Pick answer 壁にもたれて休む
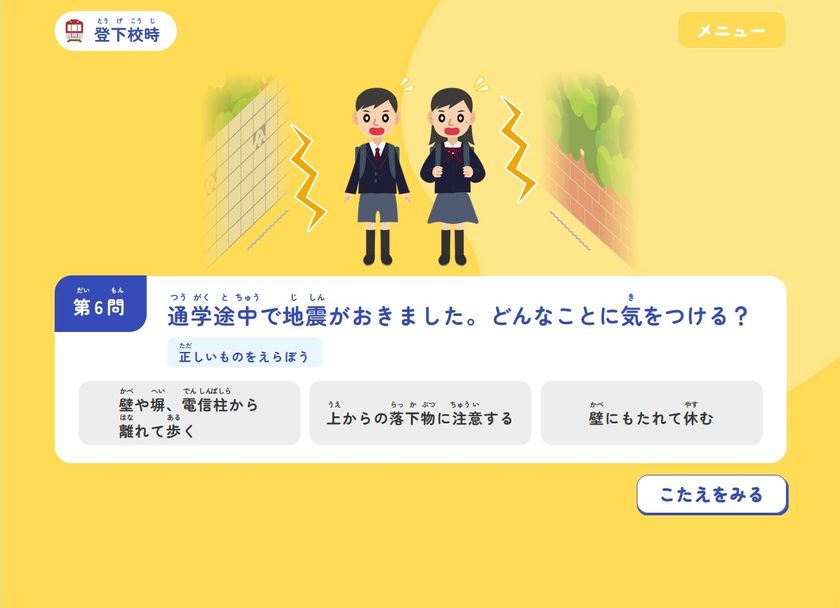The image size is (840, 608). point(651,413)
